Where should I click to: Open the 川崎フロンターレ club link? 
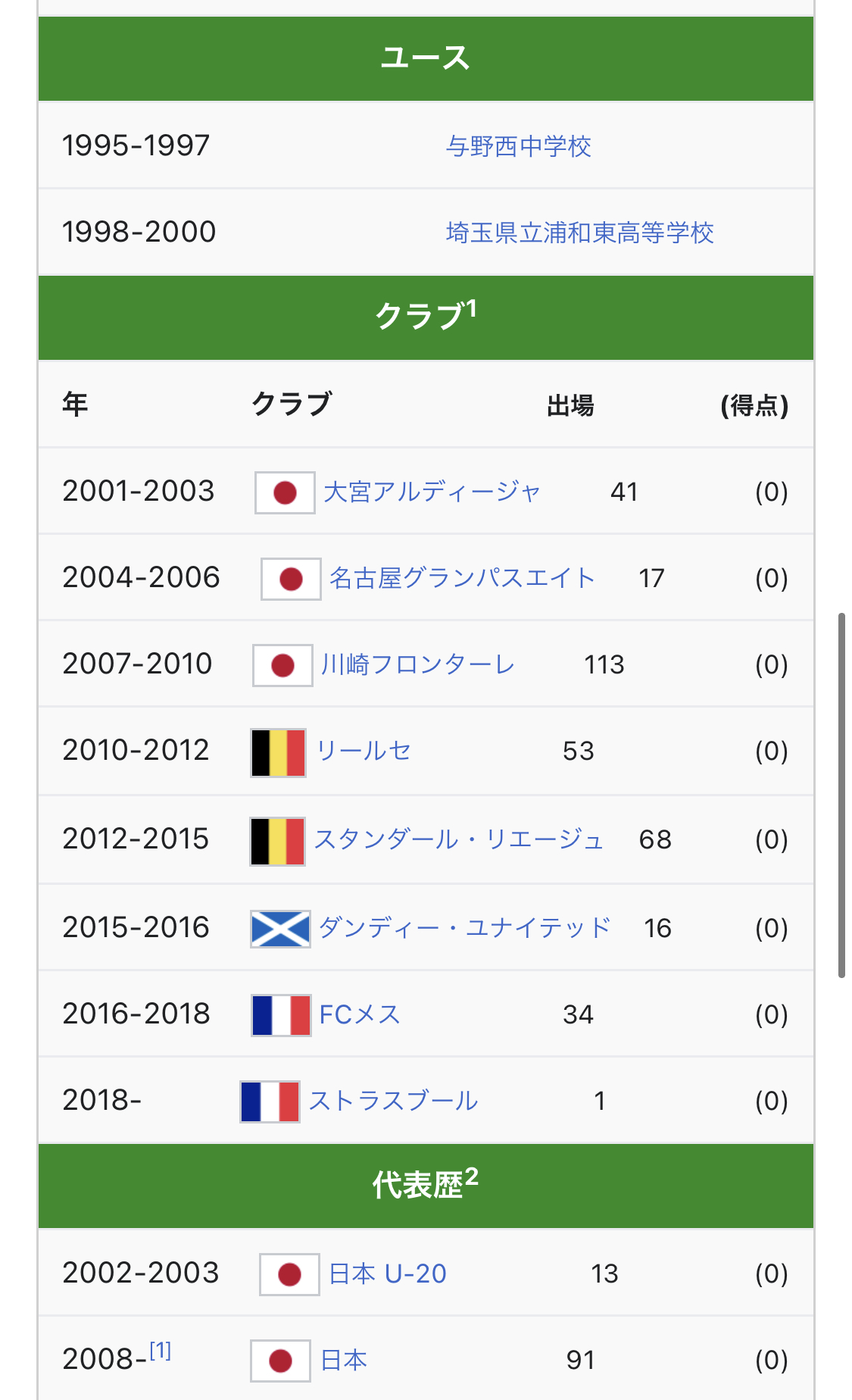tap(417, 664)
